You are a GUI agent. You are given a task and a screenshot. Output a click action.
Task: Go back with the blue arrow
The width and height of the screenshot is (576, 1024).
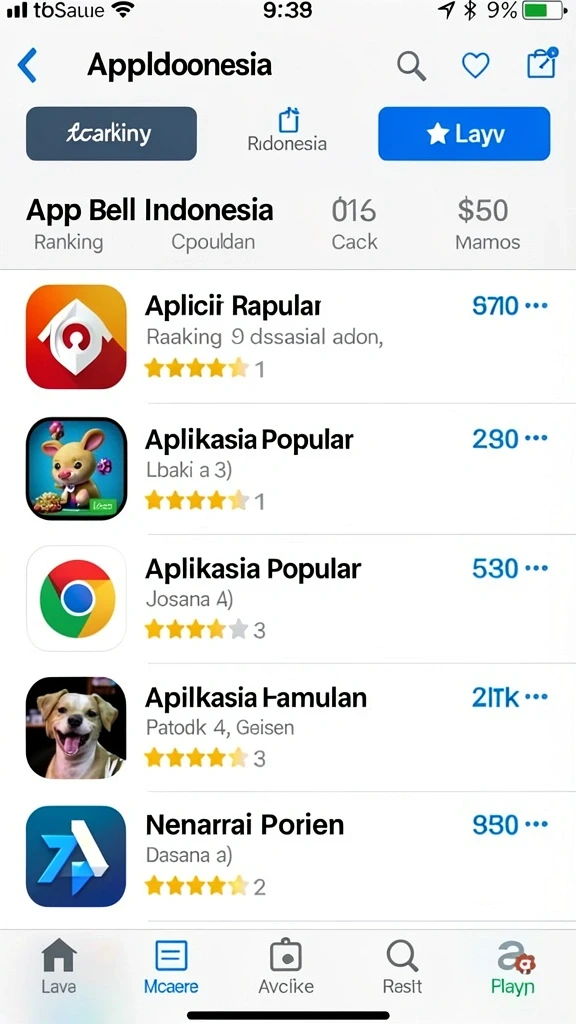27,65
